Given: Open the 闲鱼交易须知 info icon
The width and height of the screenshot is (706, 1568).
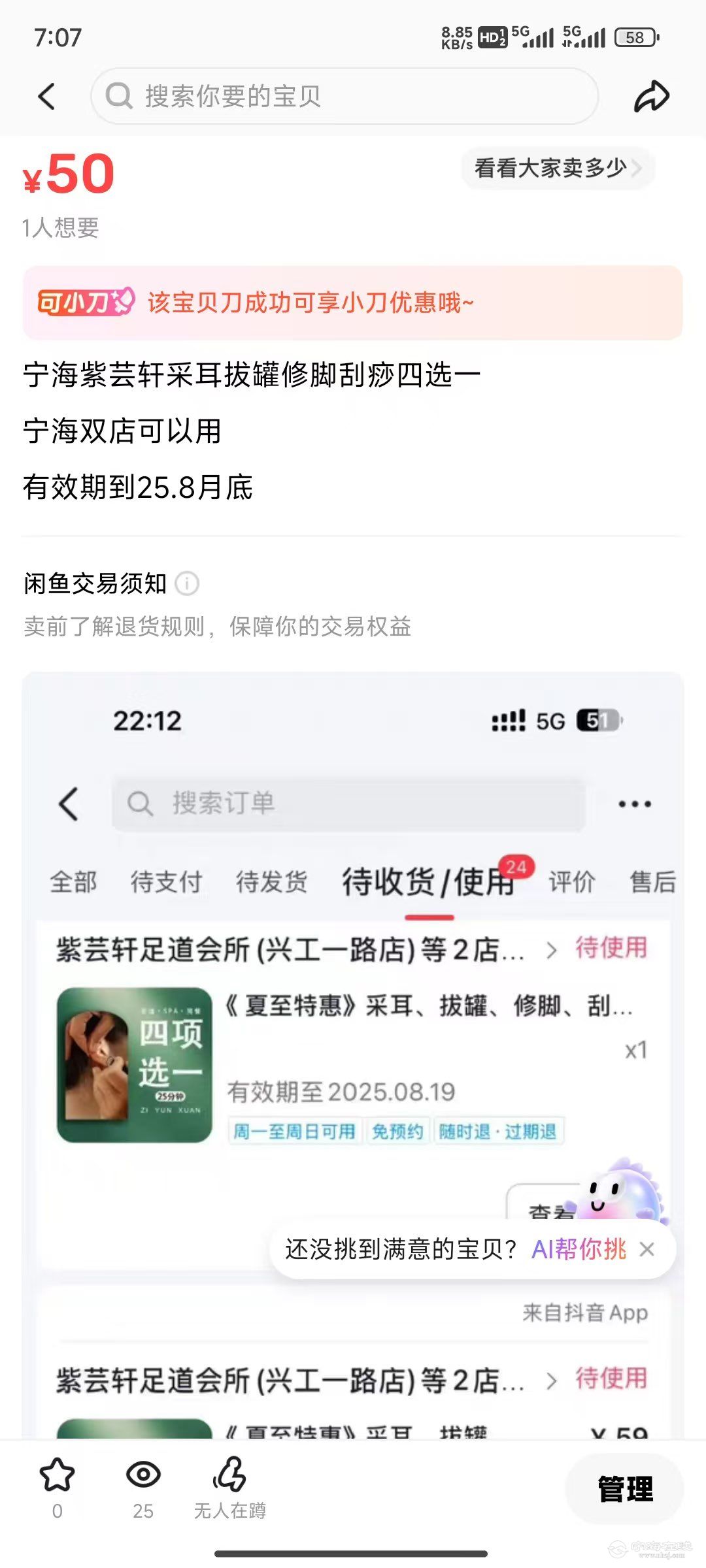Looking at the screenshot, I should coord(187,583).
